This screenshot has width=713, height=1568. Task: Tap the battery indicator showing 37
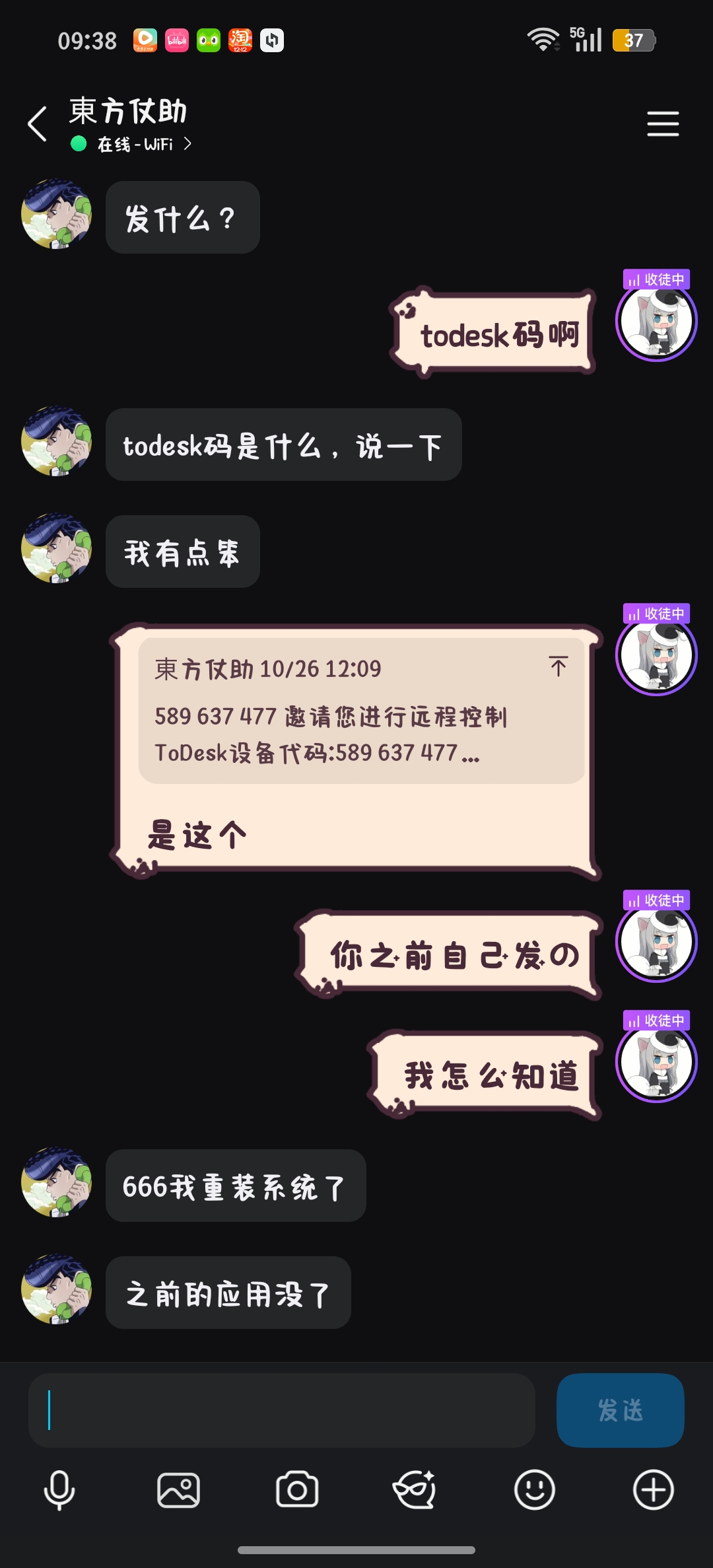(x=633, y=40)
